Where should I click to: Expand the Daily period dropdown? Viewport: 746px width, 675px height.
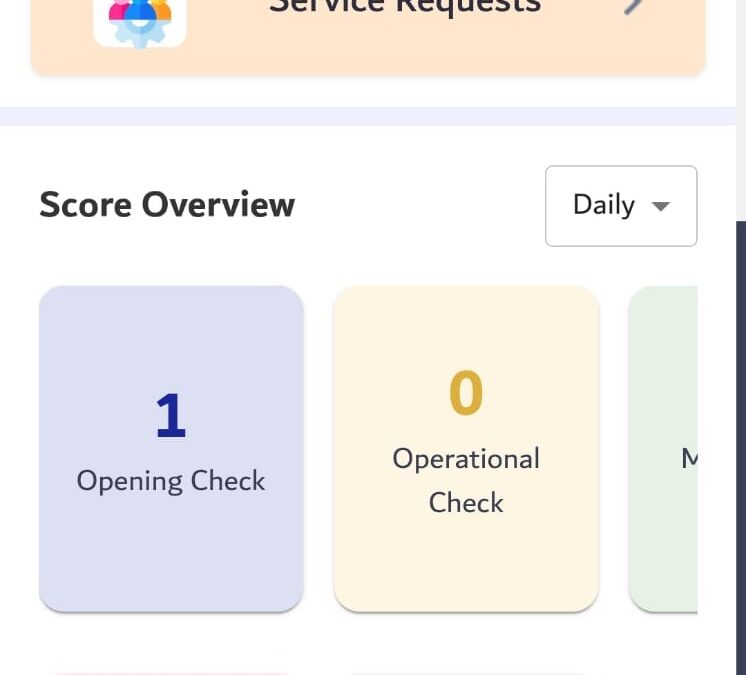[x=620, y=206]
